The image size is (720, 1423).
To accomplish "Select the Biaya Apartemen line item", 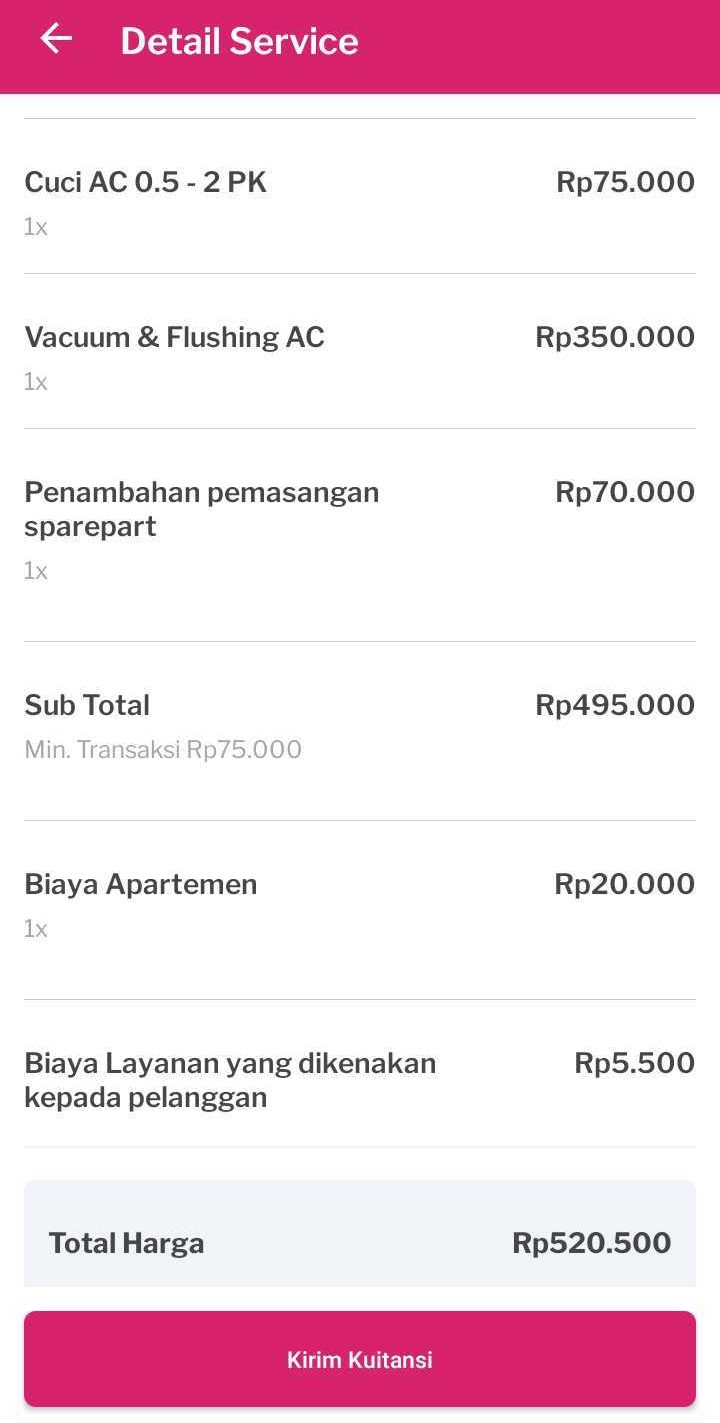I will click(x=140, y=884).
